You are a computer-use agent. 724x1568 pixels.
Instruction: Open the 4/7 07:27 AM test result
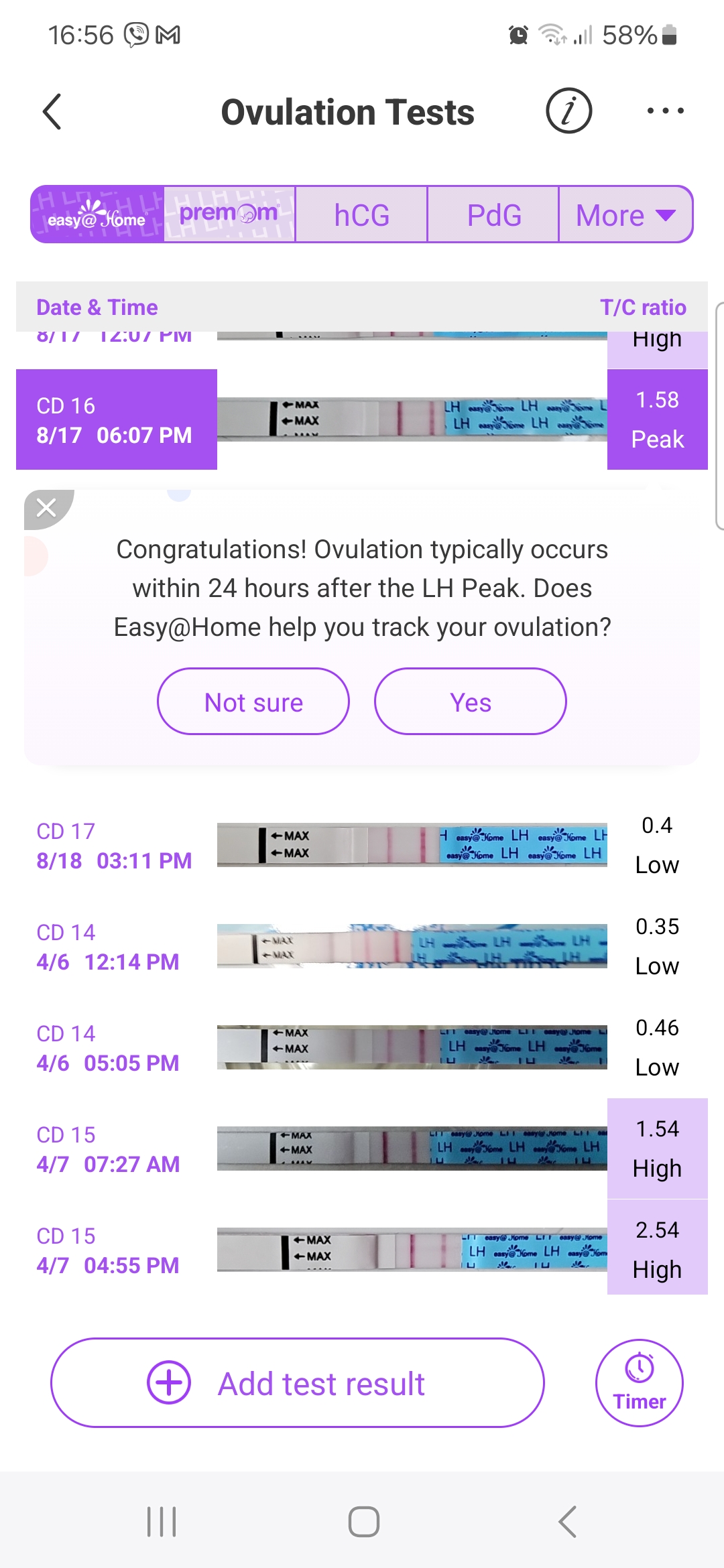coord(362,1149)
